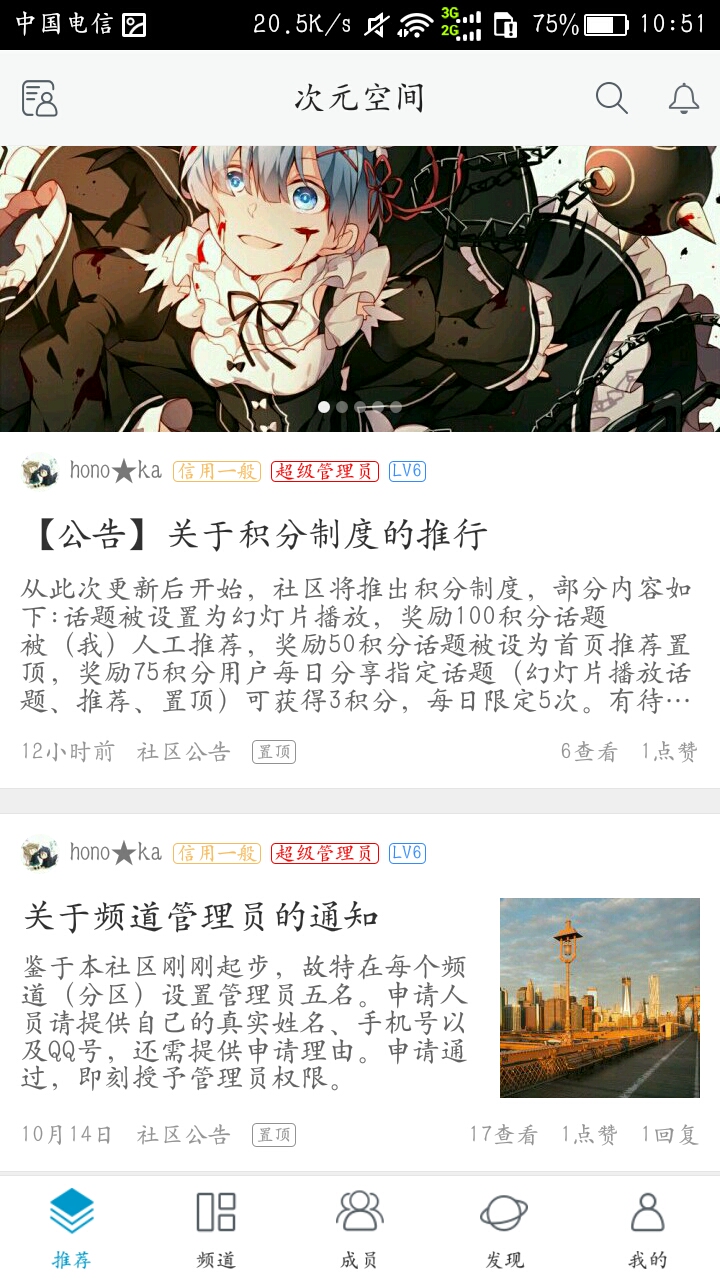Image resolution: width=720 pixels, height=1280 pixels.
Task: Open the notifications bell
Action: click(x=684, y=98)
